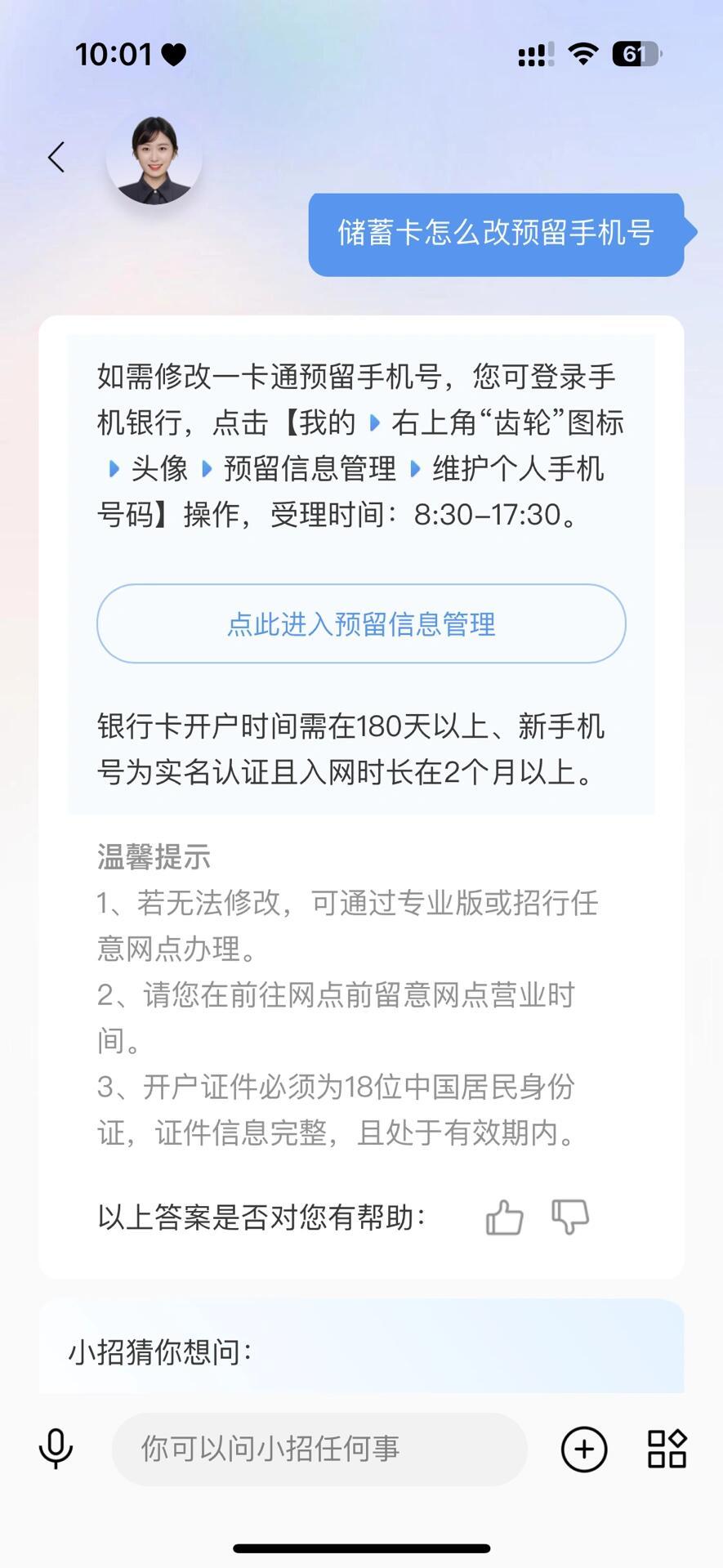Tap 点此进入预留信息管理 button

tap(361, 623)
